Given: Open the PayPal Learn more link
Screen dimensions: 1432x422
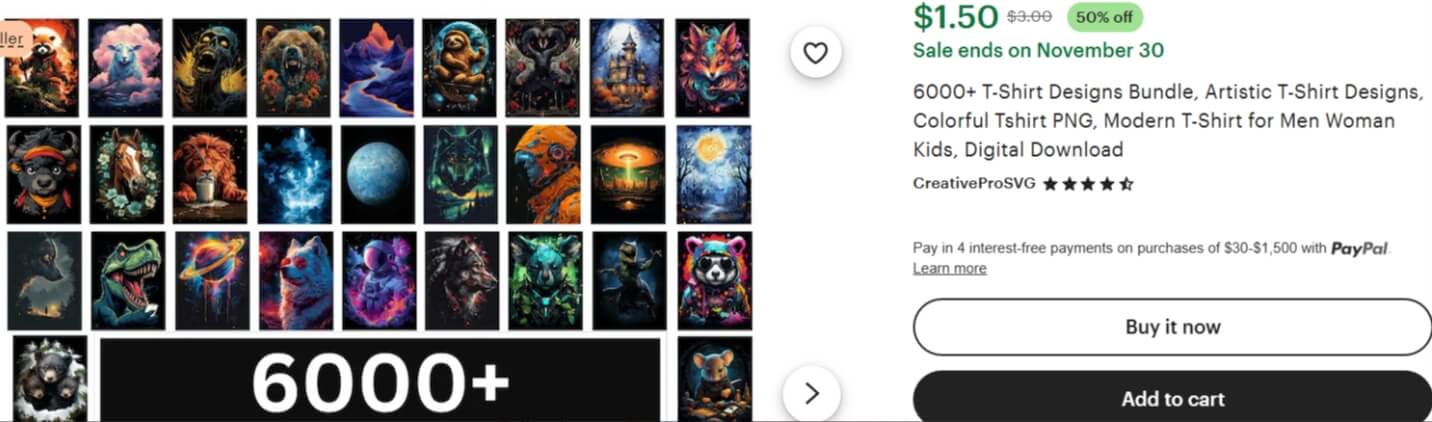Looking at the screenshot, I should click(949, 269).
